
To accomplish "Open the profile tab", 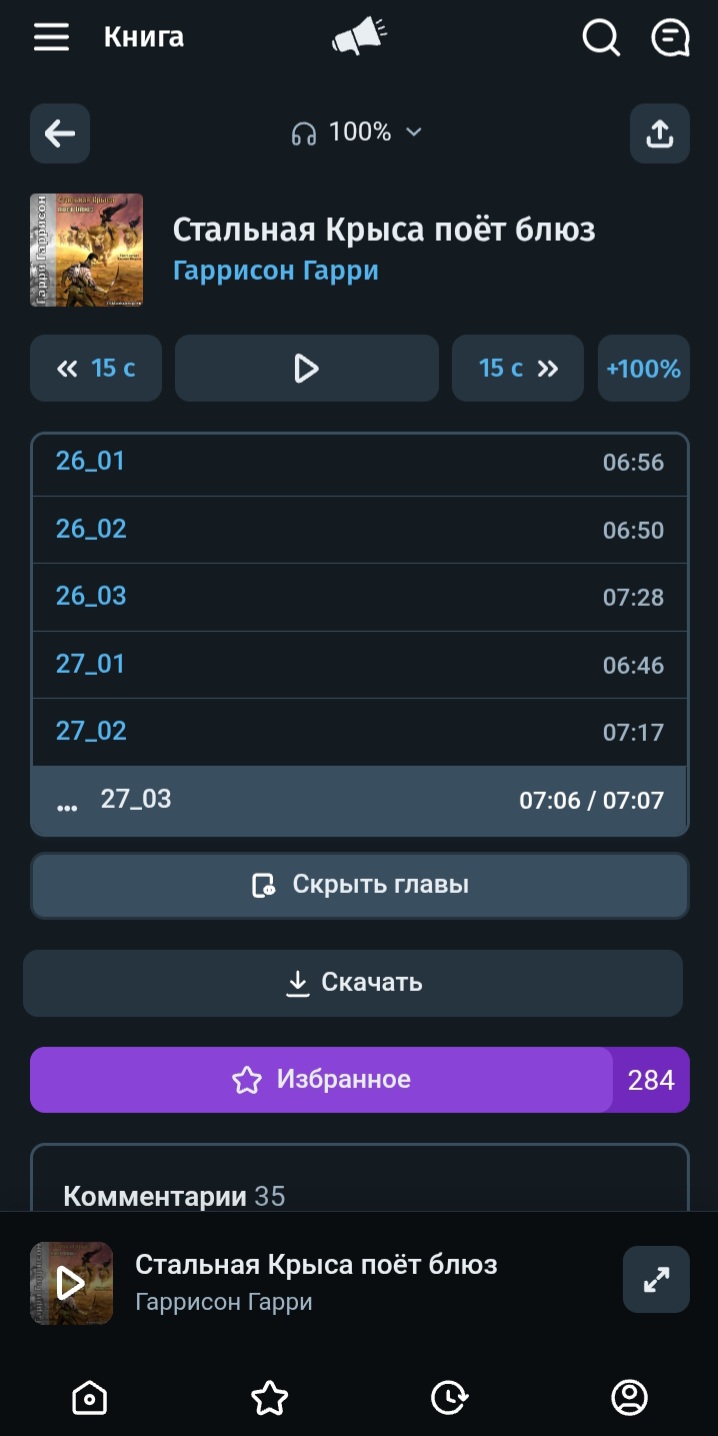I will point(629,1397).
